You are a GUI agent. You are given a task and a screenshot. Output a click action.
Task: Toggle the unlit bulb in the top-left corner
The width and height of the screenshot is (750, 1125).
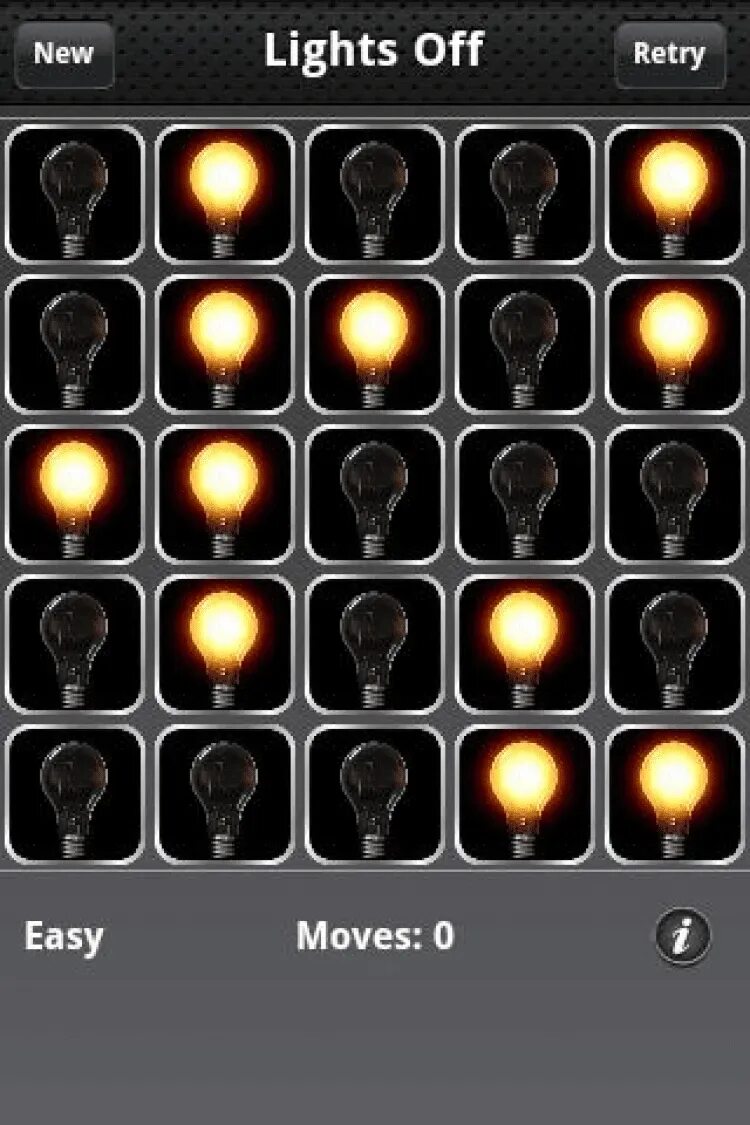pos(75,194)
